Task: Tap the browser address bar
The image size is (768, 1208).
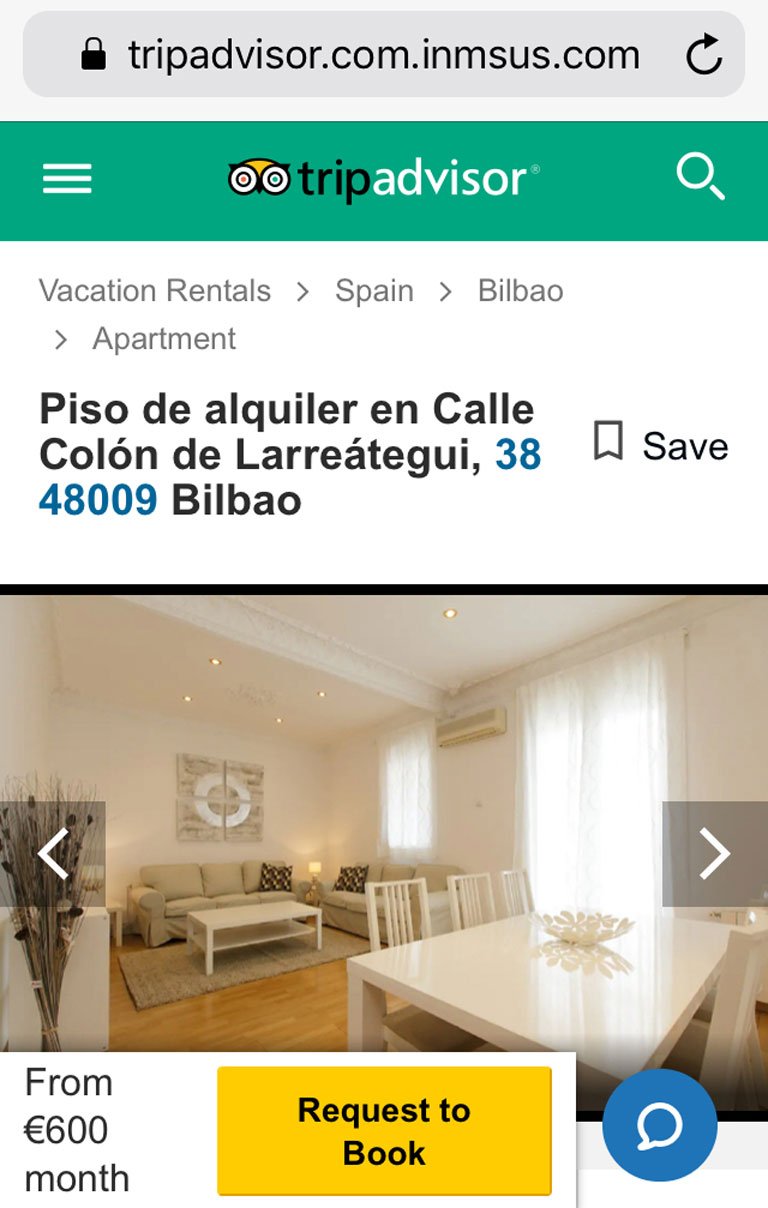Action: 383,55
